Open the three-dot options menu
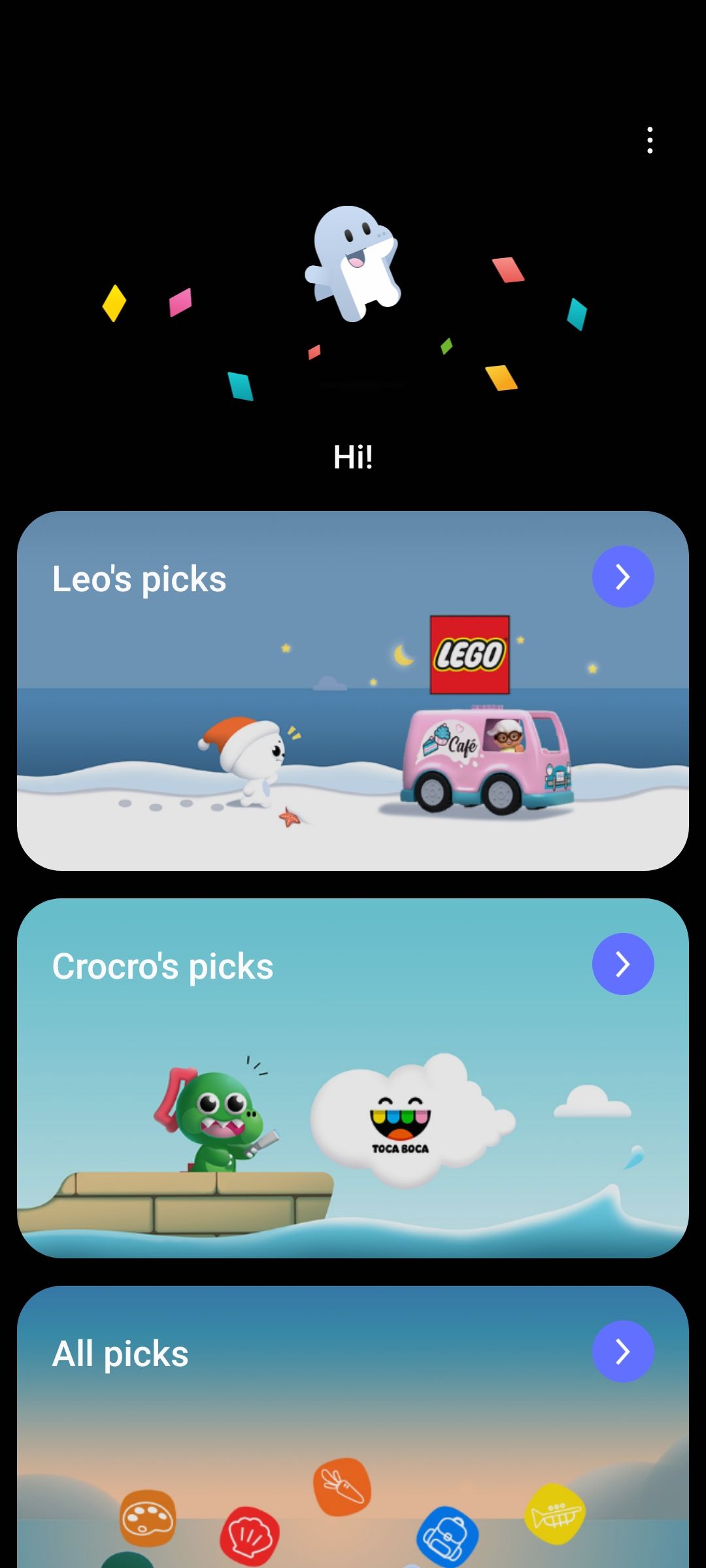706x1568 pixels. (x=650, y=140)
